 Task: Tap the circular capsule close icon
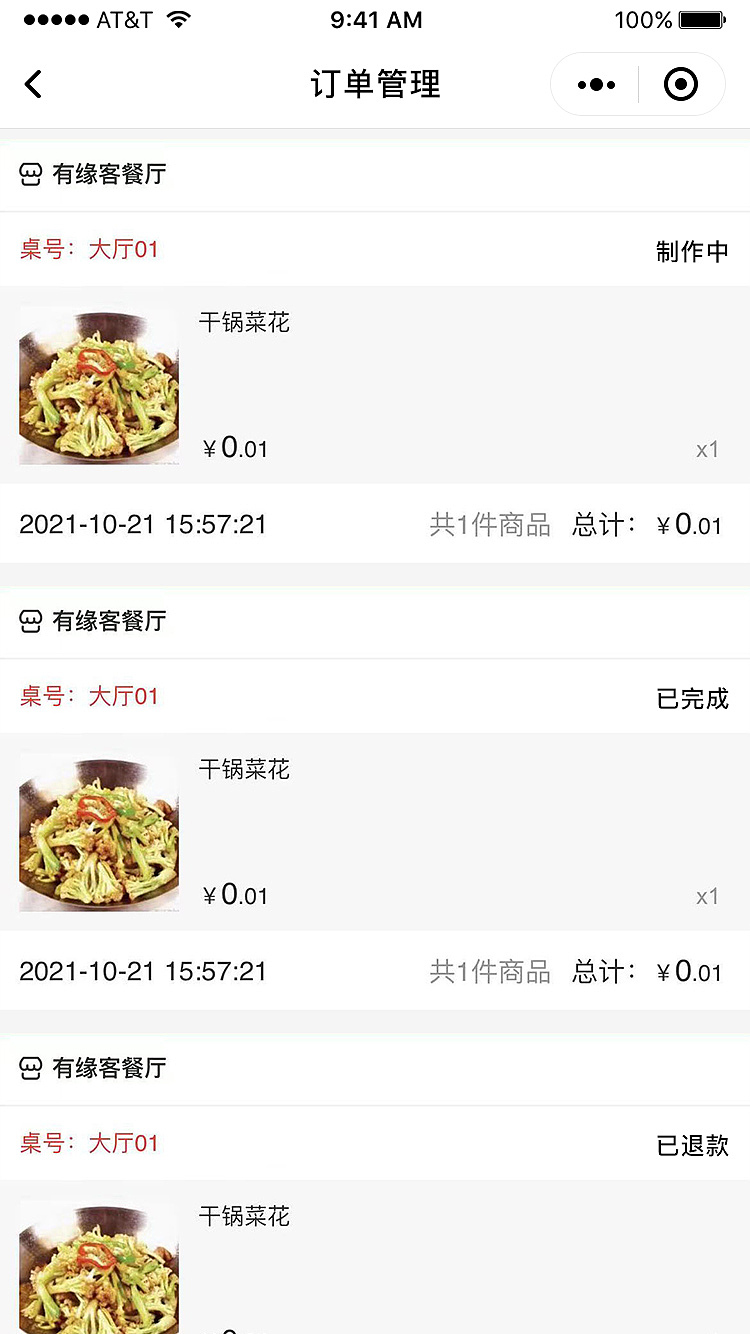click(x=681, y=84)
